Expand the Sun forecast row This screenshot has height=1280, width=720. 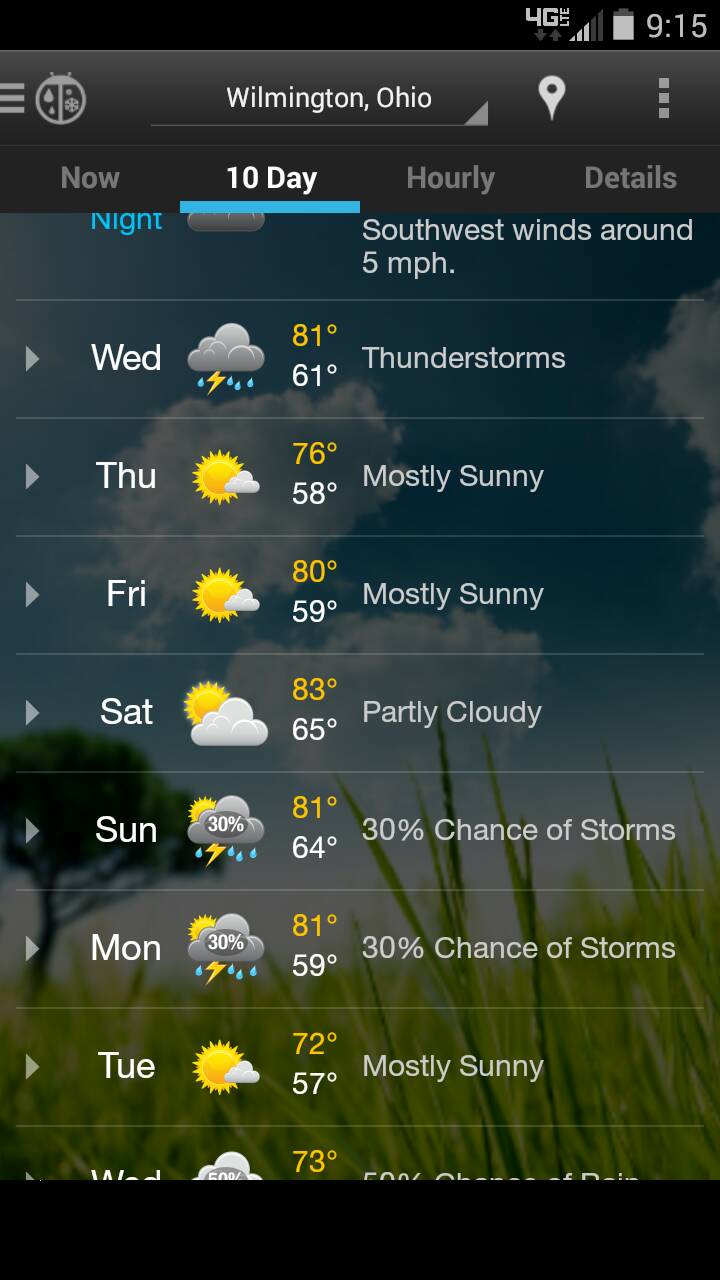click(x=33, y=830)
